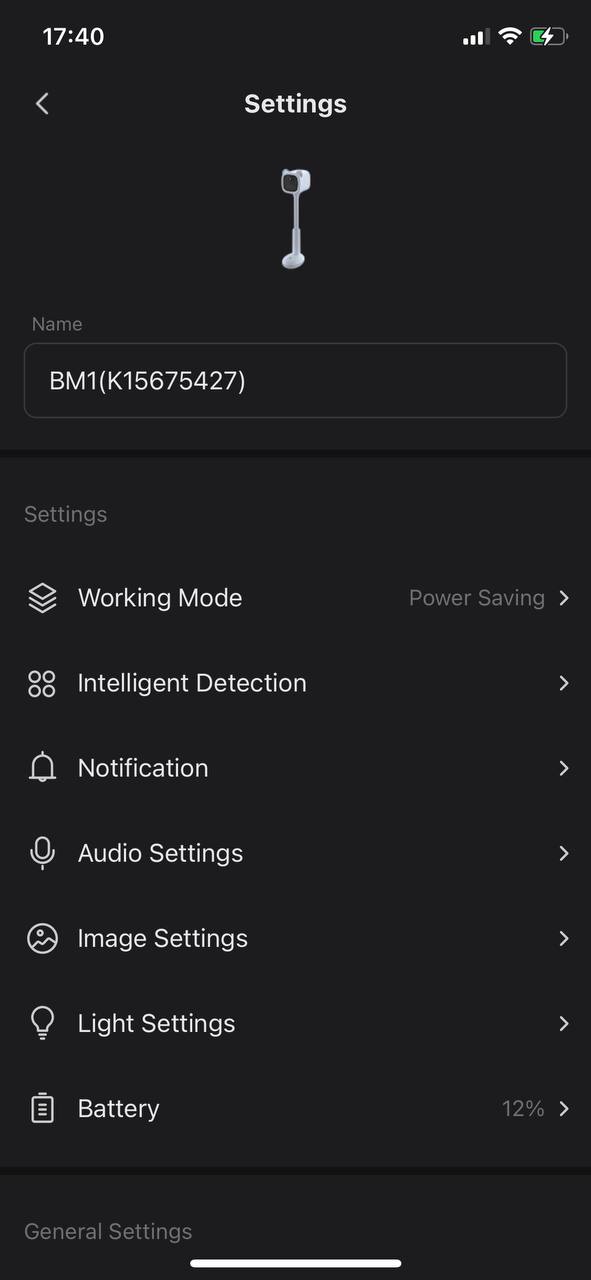View Battery details showing 12%
This screenshot has width=591, height=1280.
pos(295,1108)
